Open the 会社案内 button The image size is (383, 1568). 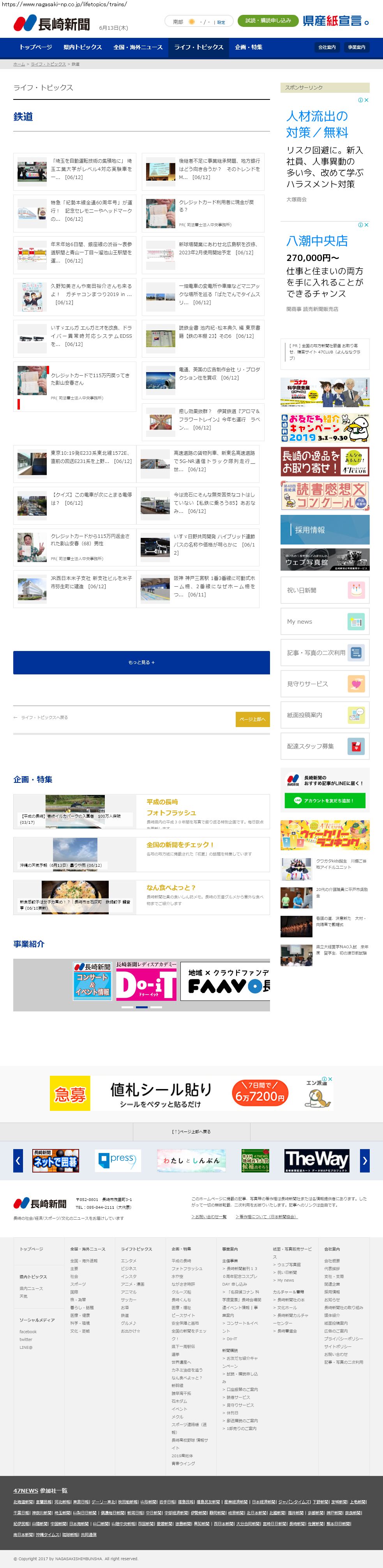coord(327,48)
